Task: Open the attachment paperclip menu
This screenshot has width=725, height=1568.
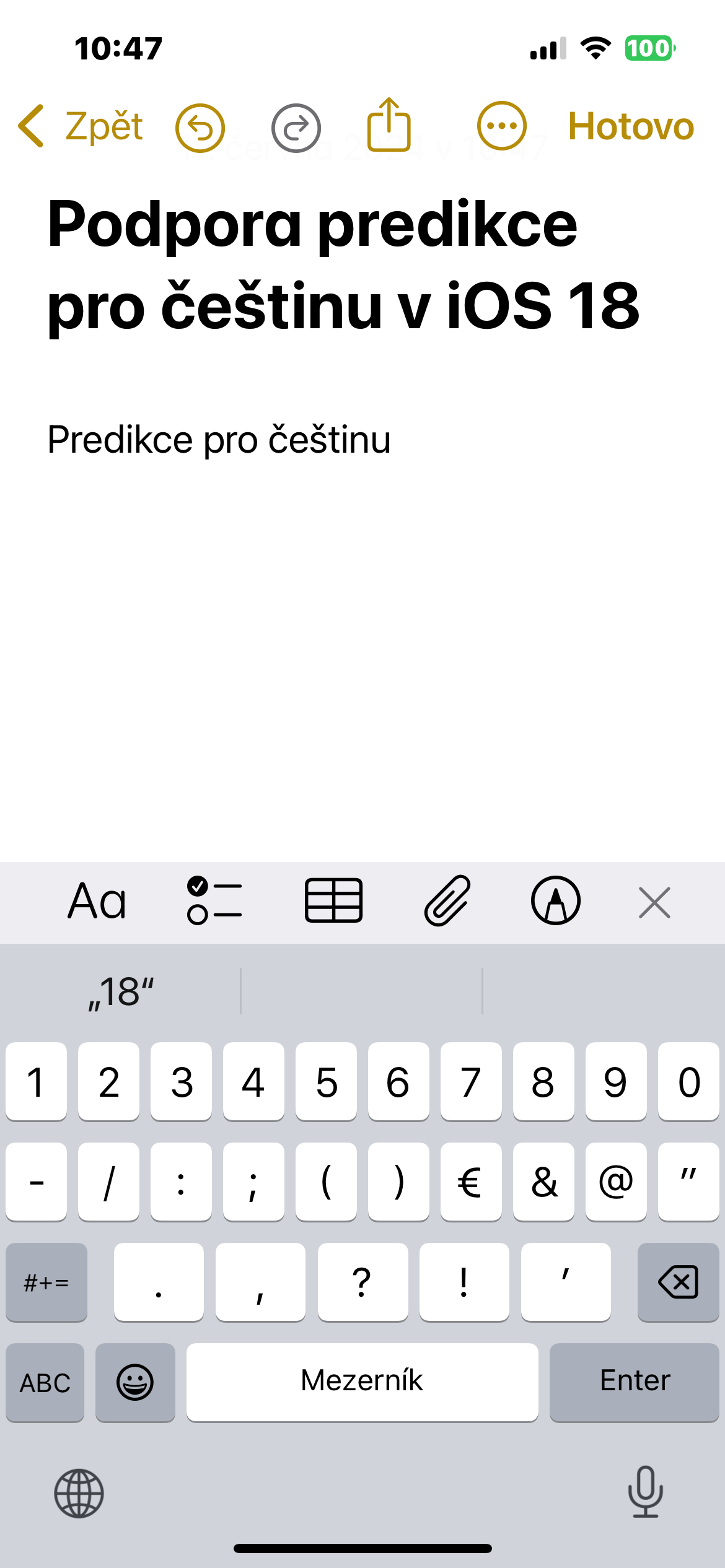Action: pos(447,902)
